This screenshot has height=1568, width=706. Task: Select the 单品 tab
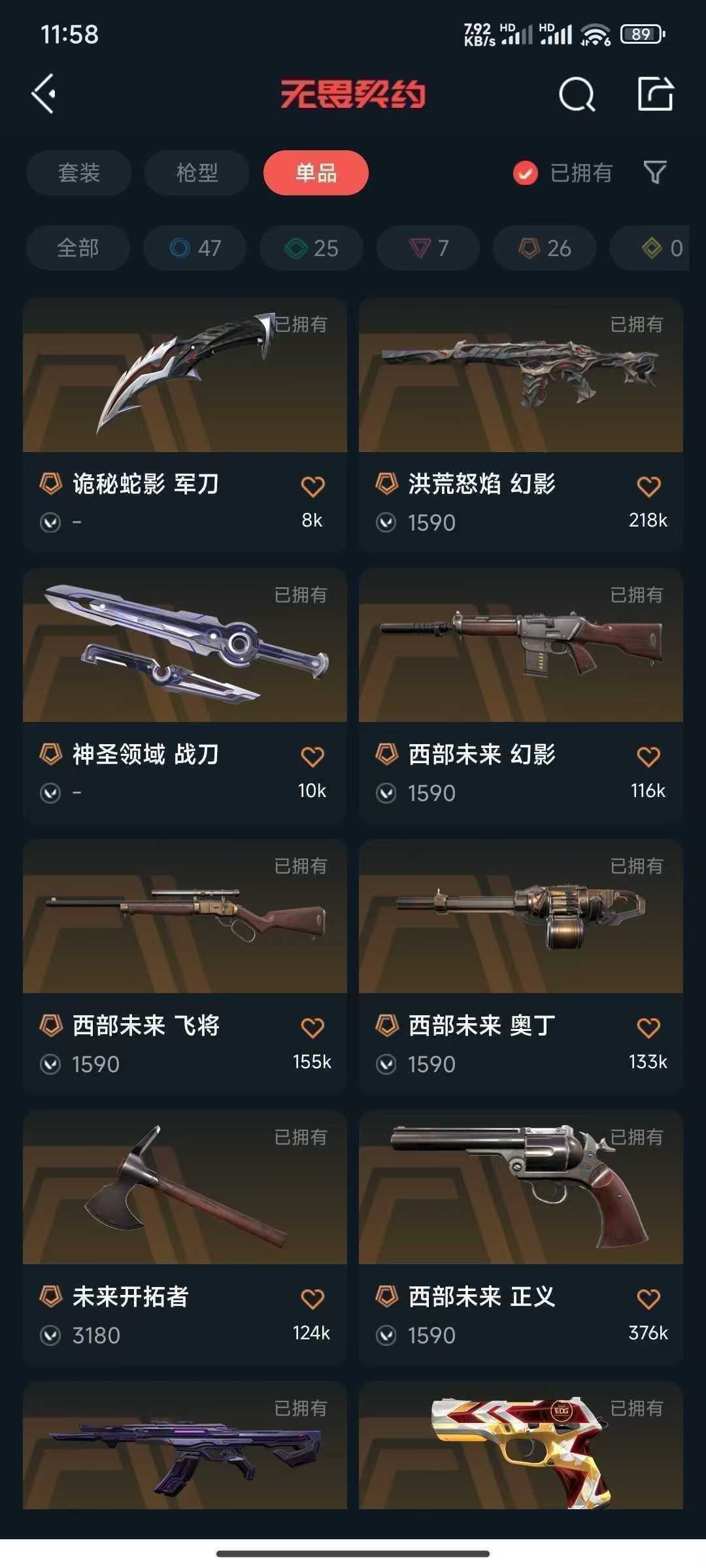point(316,172)
